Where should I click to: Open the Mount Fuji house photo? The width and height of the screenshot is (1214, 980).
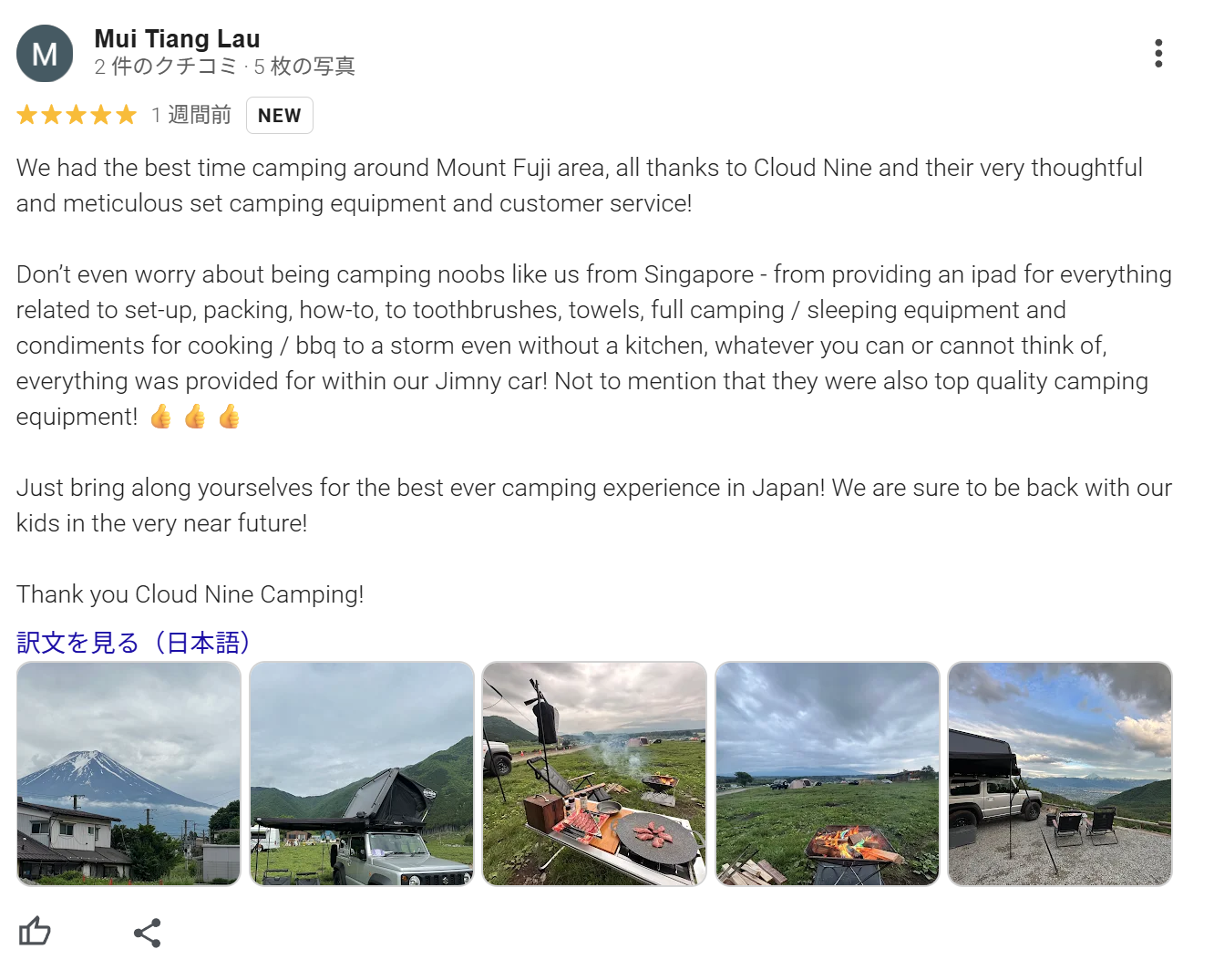(129, 773)
